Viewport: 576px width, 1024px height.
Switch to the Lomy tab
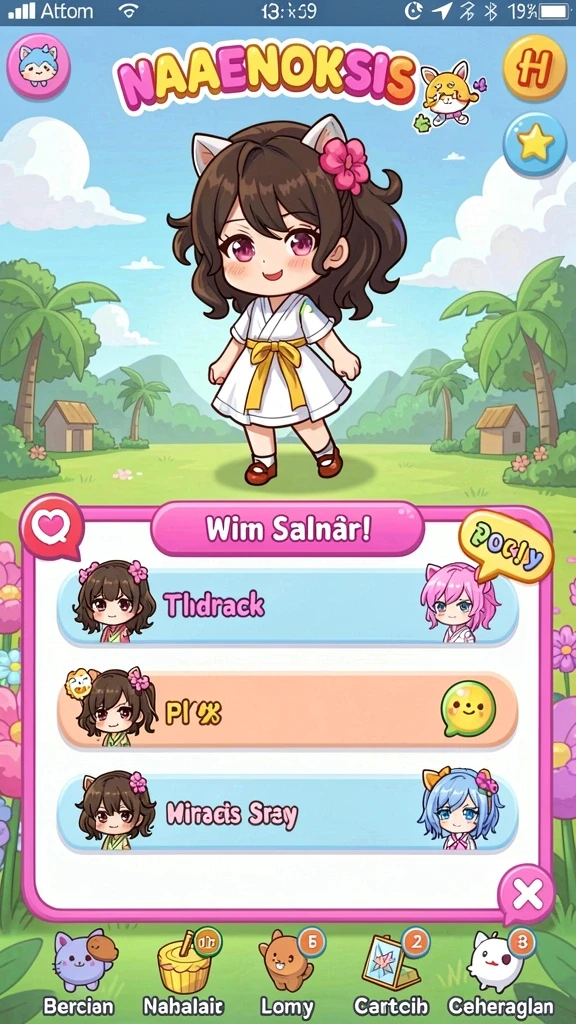coord(288,973)
